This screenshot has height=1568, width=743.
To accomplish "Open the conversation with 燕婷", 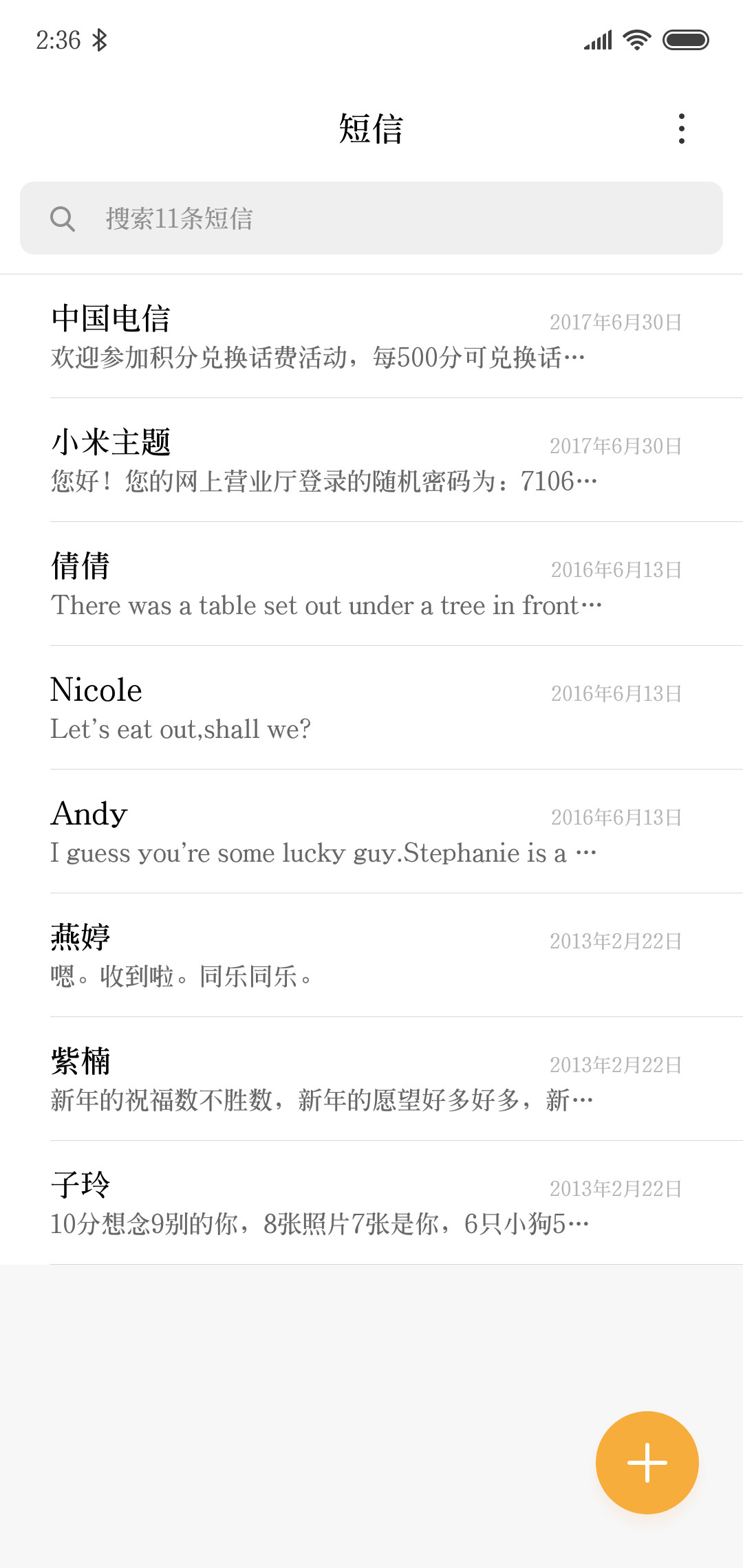I will point(371,955).
